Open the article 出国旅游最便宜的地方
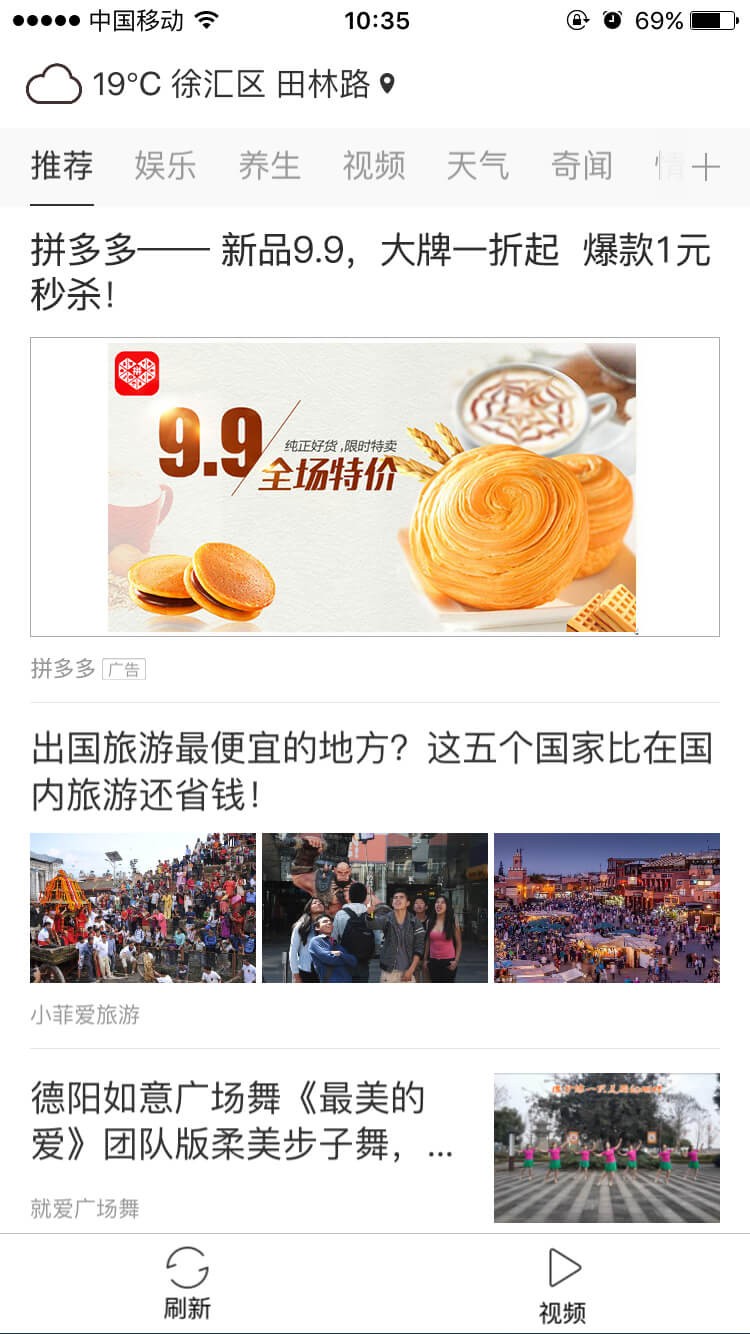Screen dimensions: 750x1334 click(371, 772)
